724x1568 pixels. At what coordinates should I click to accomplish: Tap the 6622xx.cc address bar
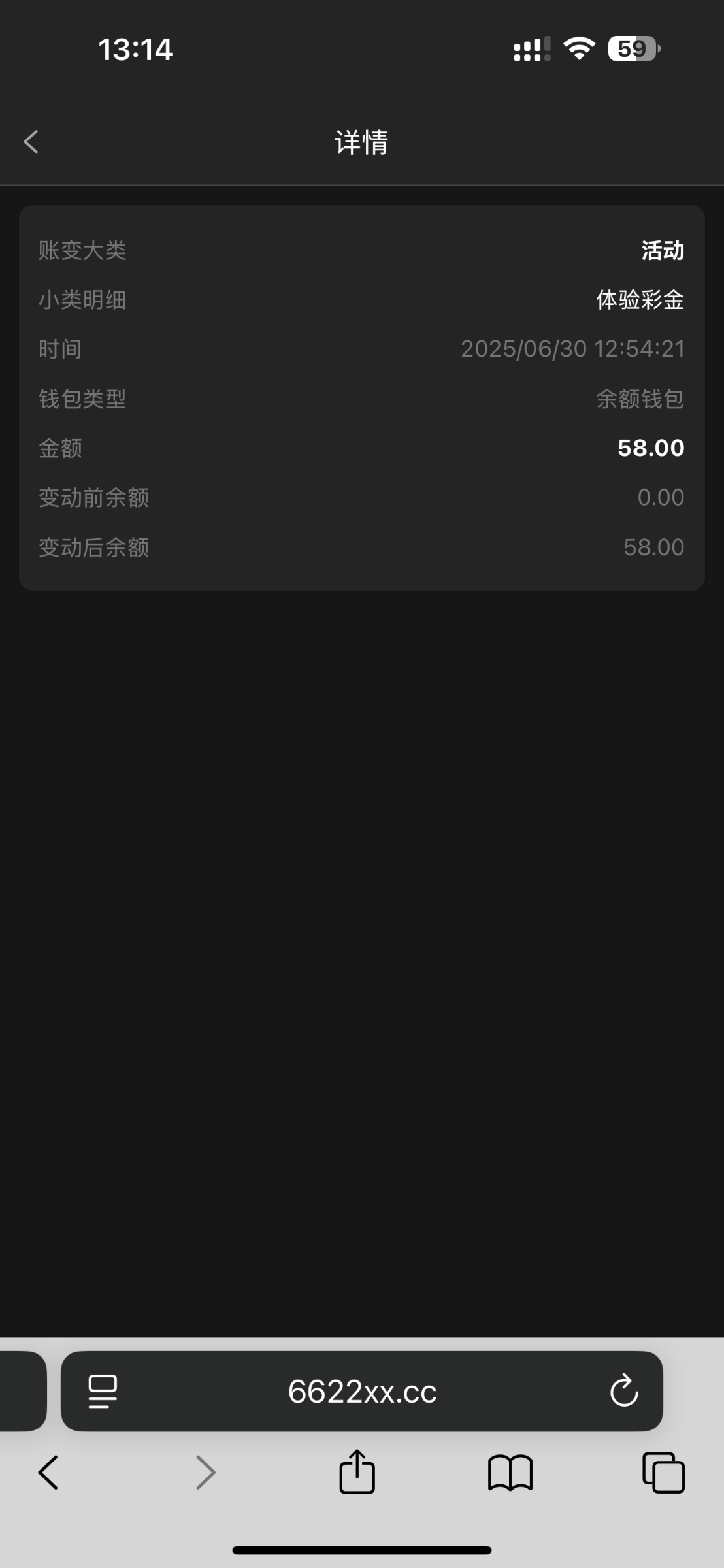coord(362,1391)
